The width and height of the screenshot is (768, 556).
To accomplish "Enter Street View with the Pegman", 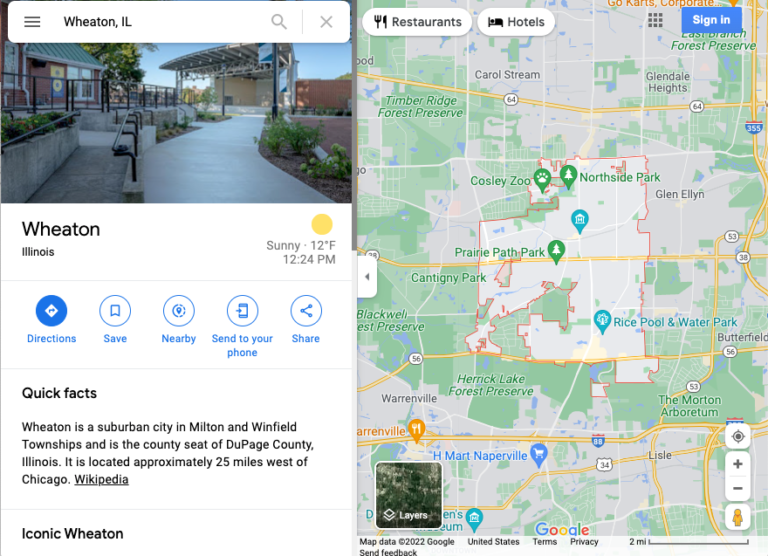I will [x=738, y=517].
